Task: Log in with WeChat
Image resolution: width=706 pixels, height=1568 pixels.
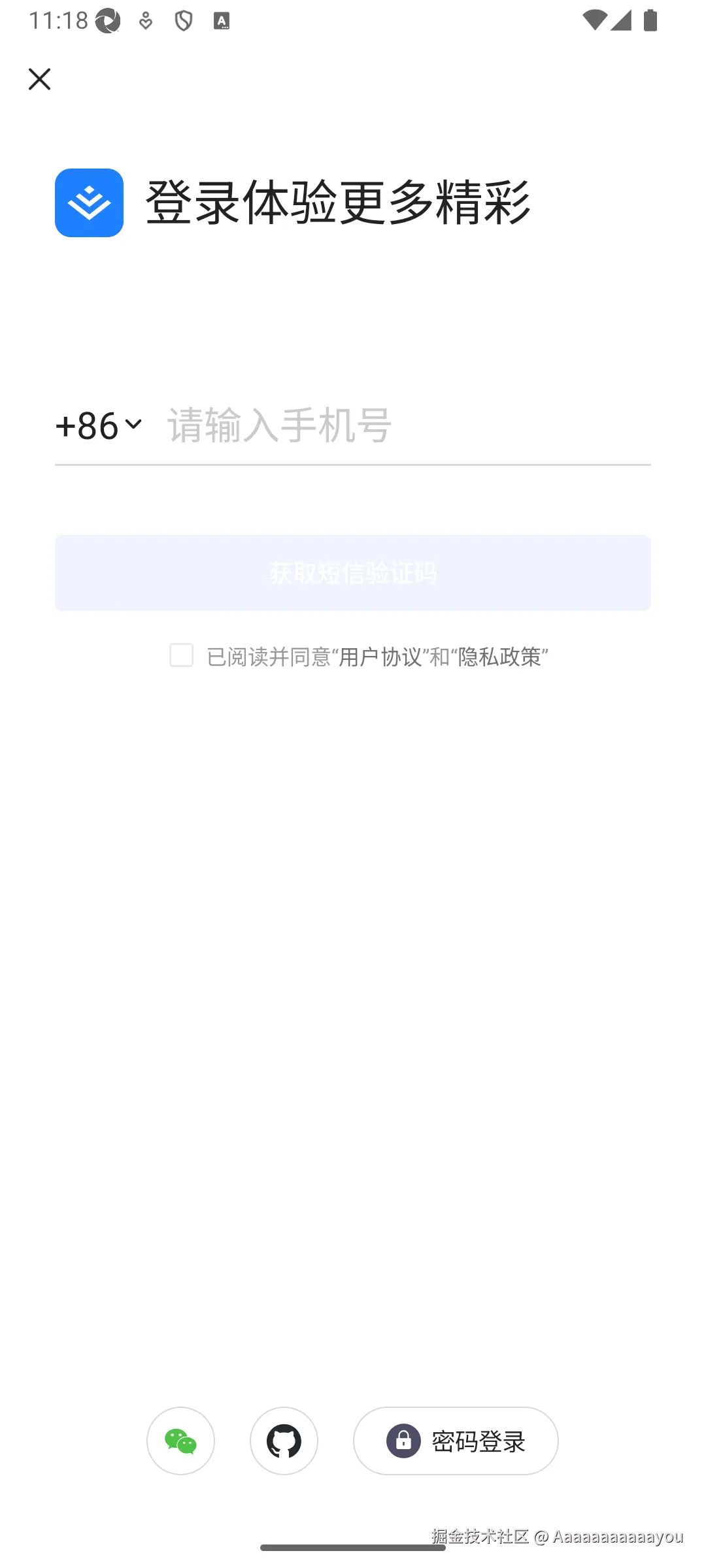Action: point(180,1441)
